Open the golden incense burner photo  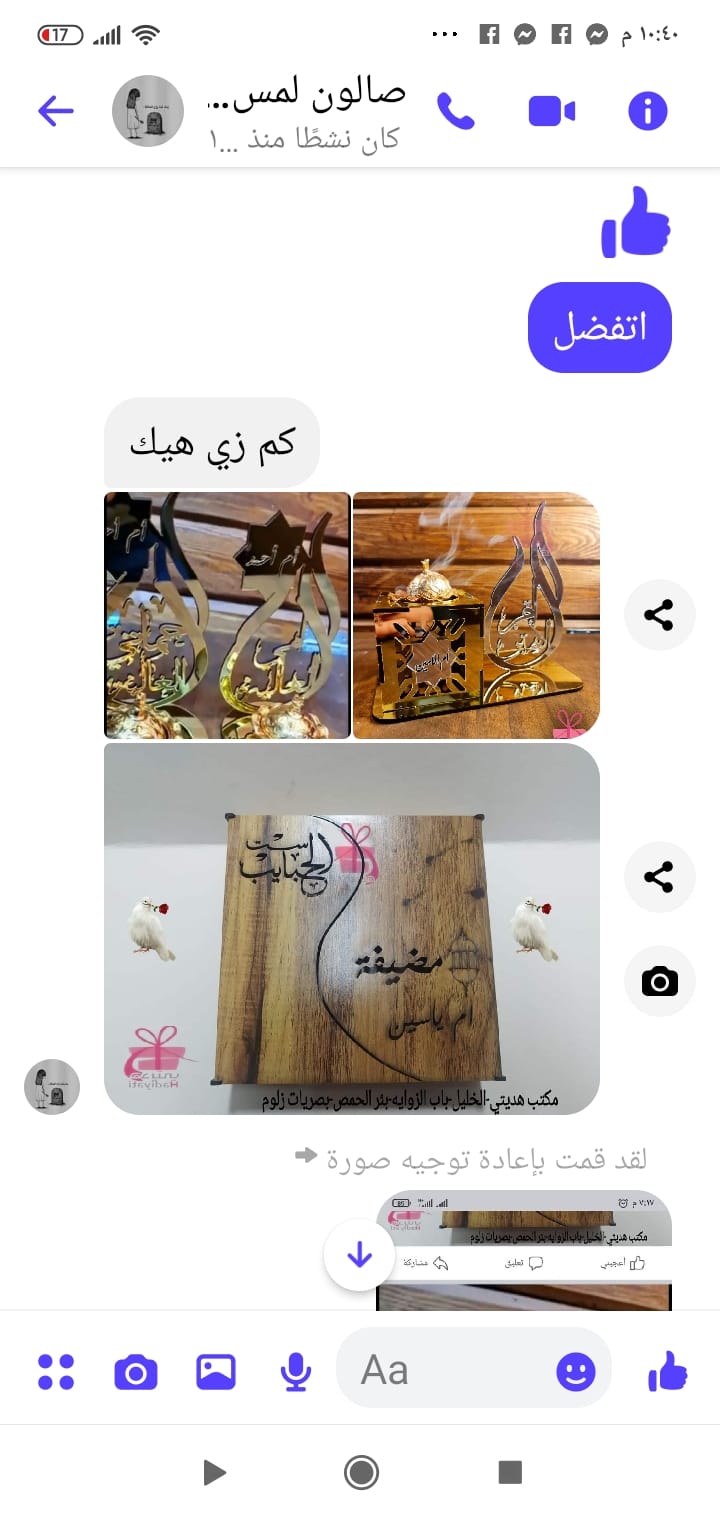476,615
